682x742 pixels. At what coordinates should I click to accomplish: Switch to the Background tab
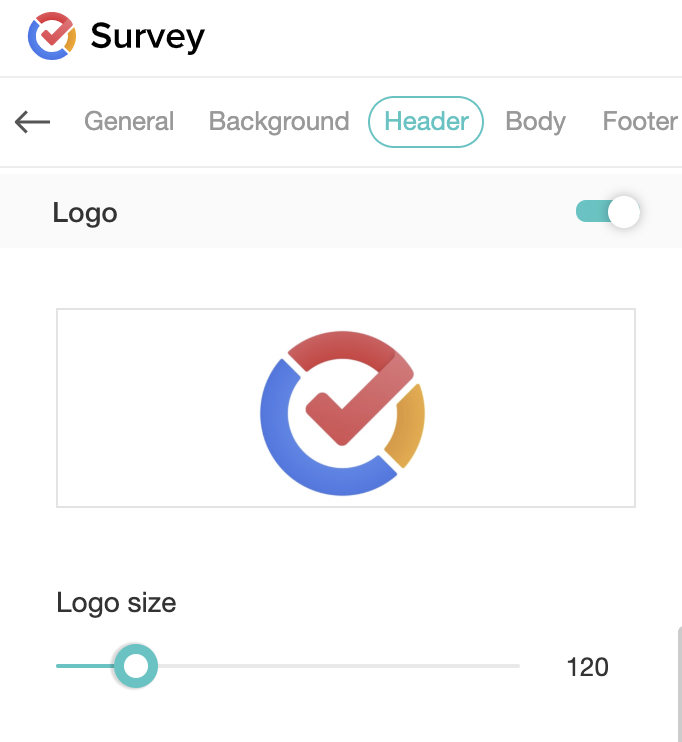tap(279, 122)
